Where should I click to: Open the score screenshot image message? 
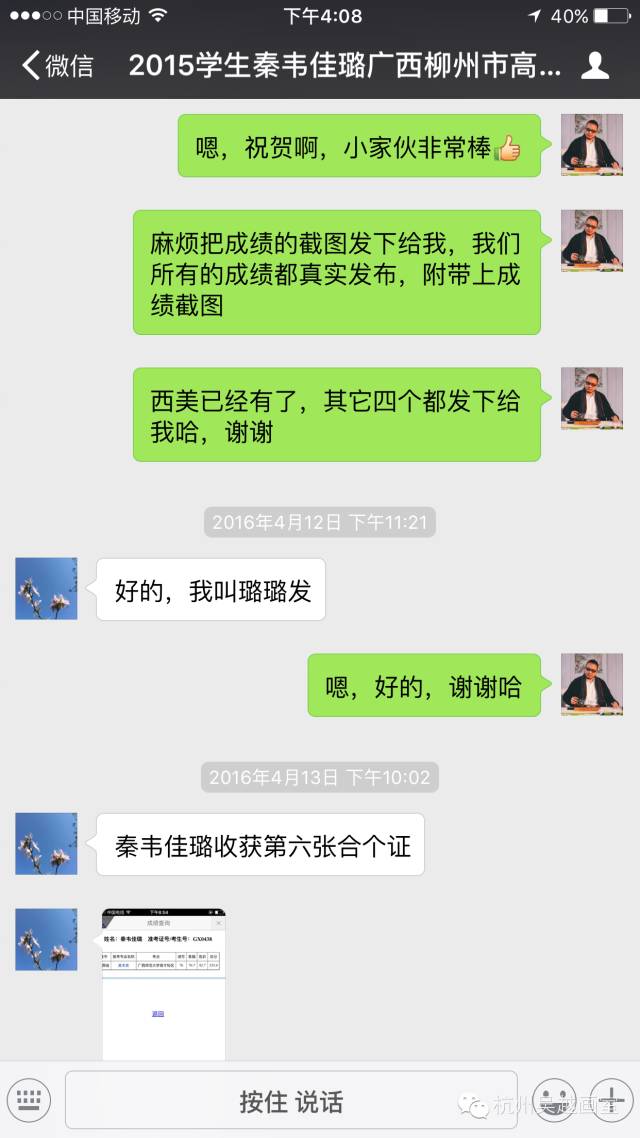[164, 983]
